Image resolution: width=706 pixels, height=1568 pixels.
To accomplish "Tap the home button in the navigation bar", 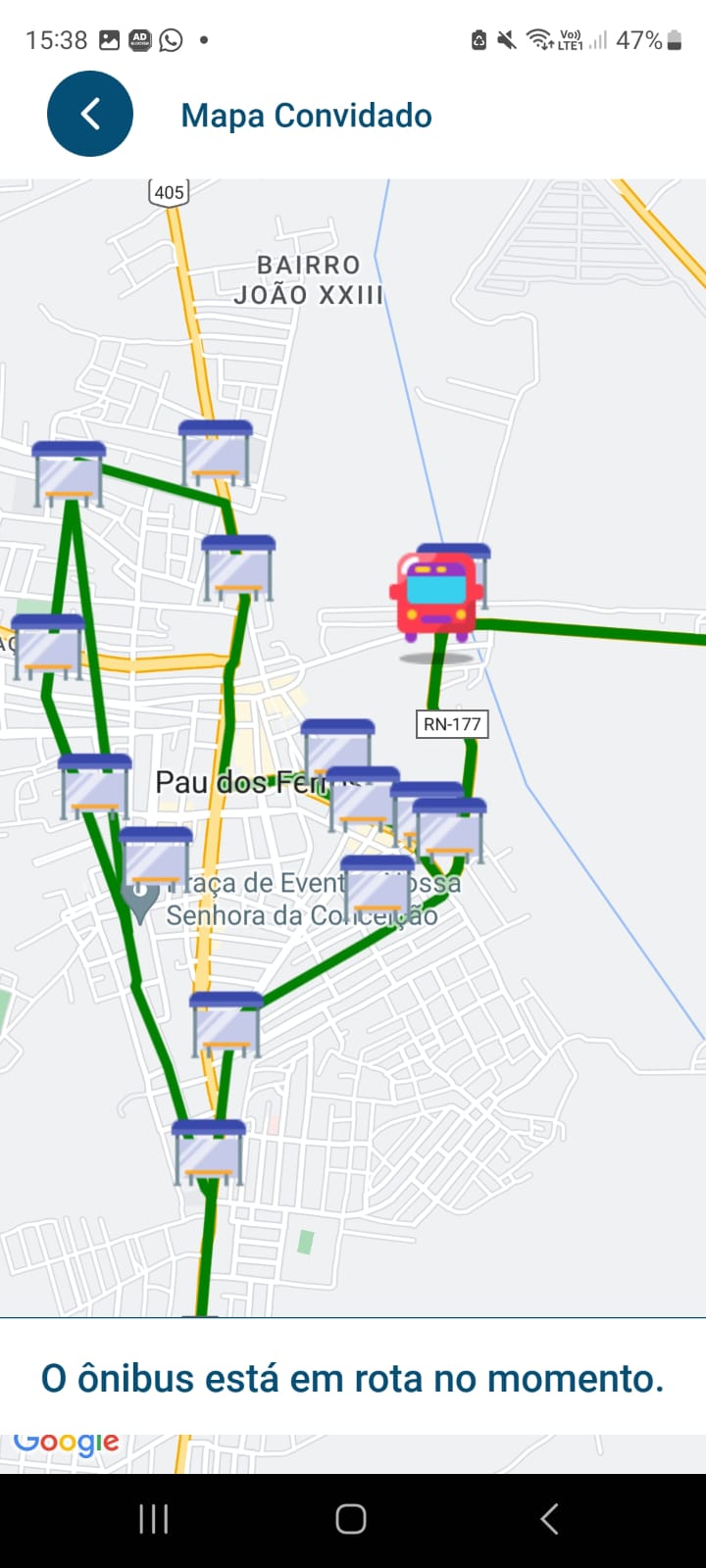I will tap(349, 1518).
